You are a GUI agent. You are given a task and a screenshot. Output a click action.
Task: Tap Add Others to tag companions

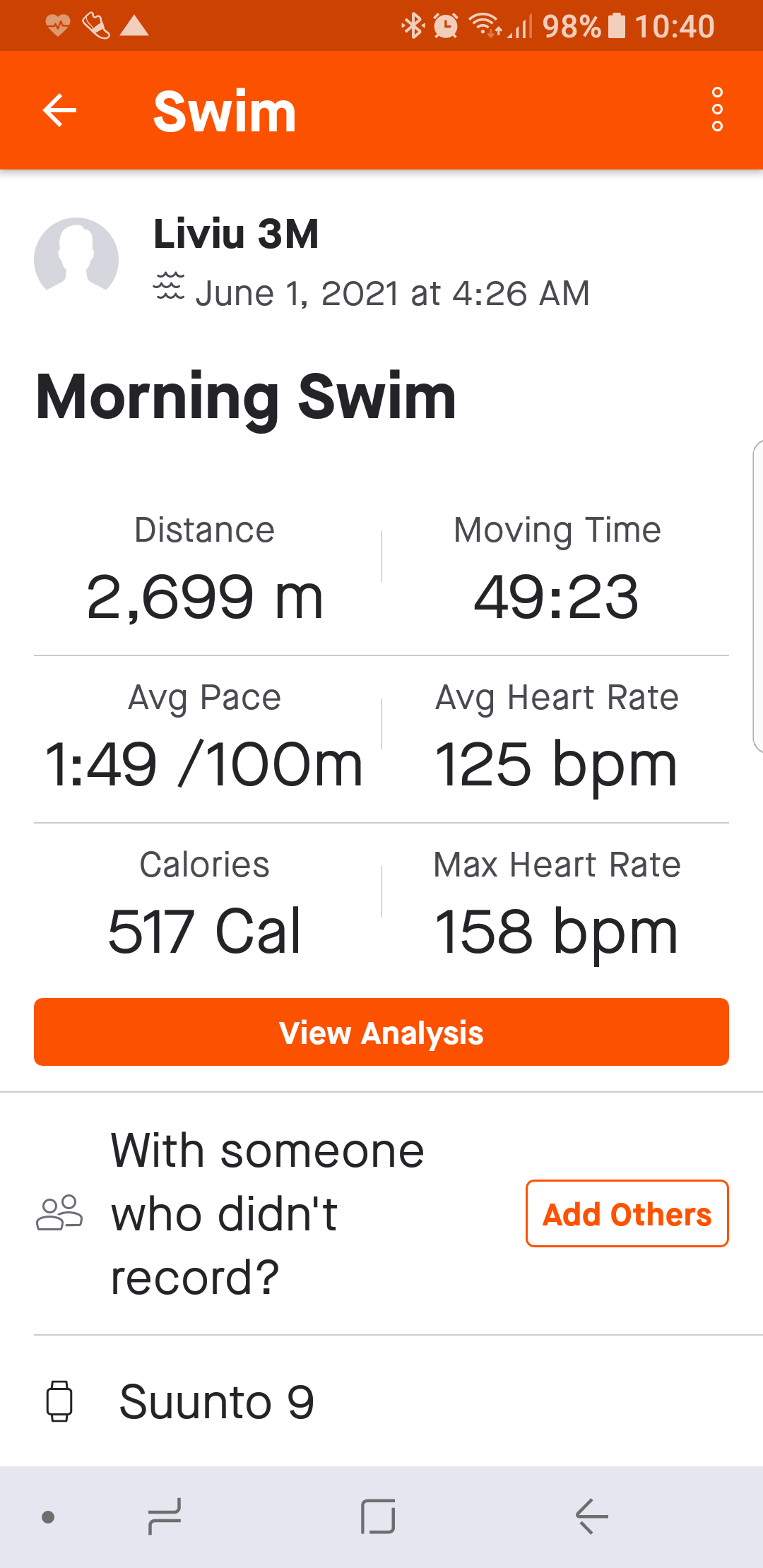click(627, 1213)
